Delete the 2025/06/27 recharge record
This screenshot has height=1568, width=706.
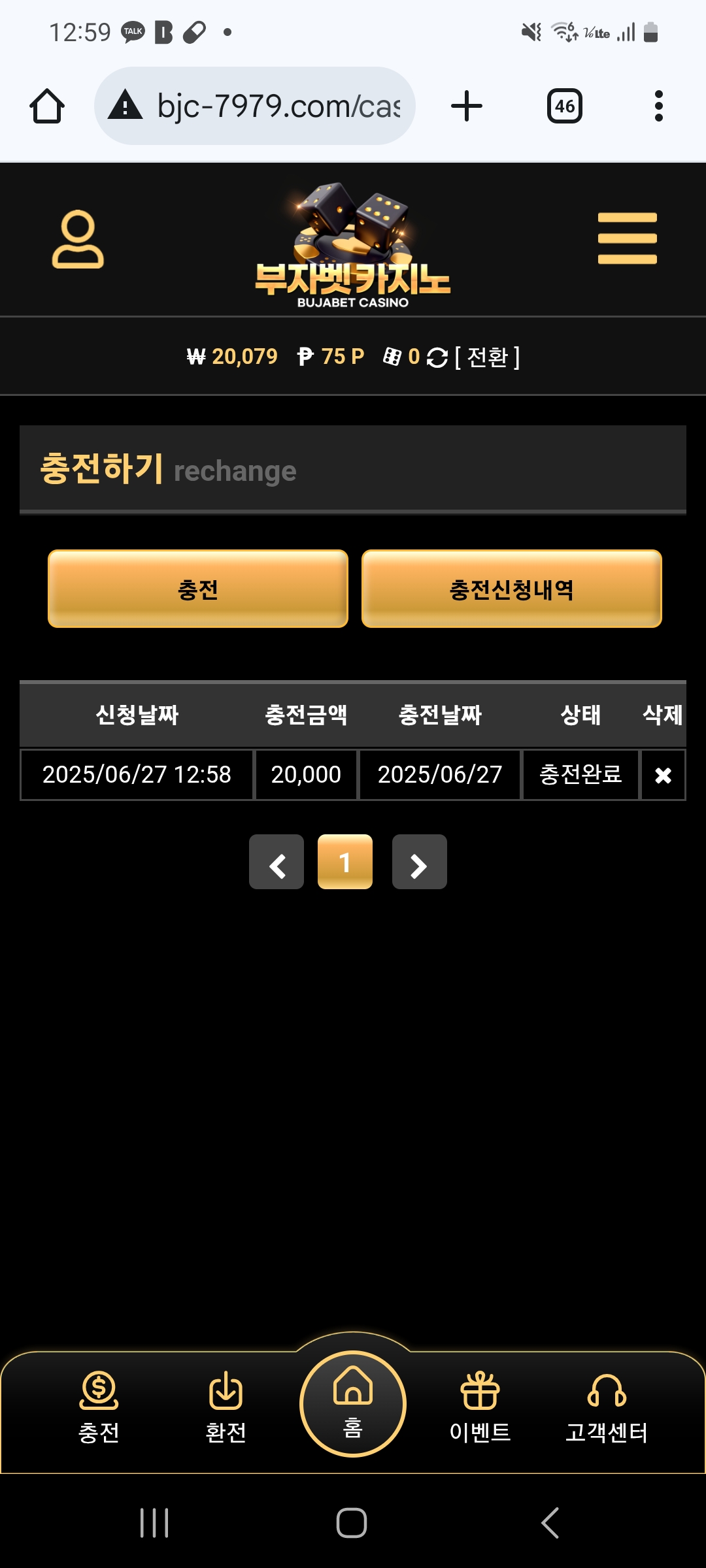coord(663,776)
